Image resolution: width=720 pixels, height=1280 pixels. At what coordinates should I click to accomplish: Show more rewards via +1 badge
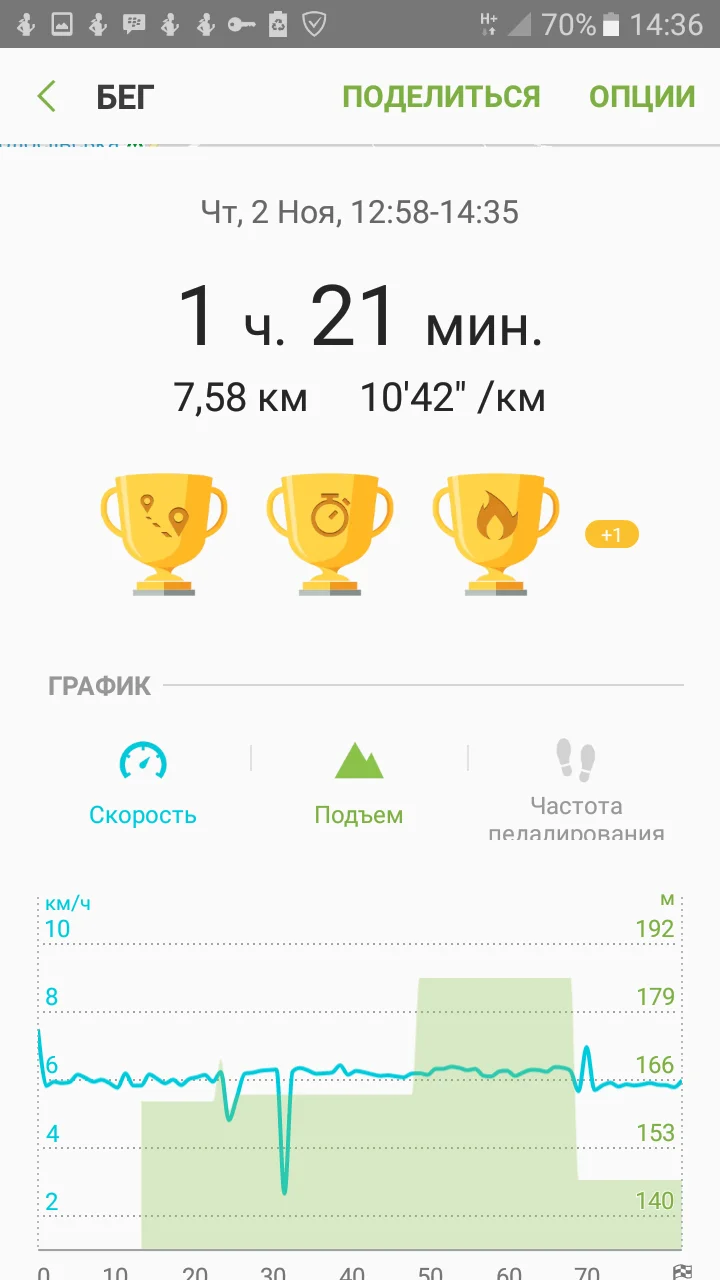pos(611,535)
